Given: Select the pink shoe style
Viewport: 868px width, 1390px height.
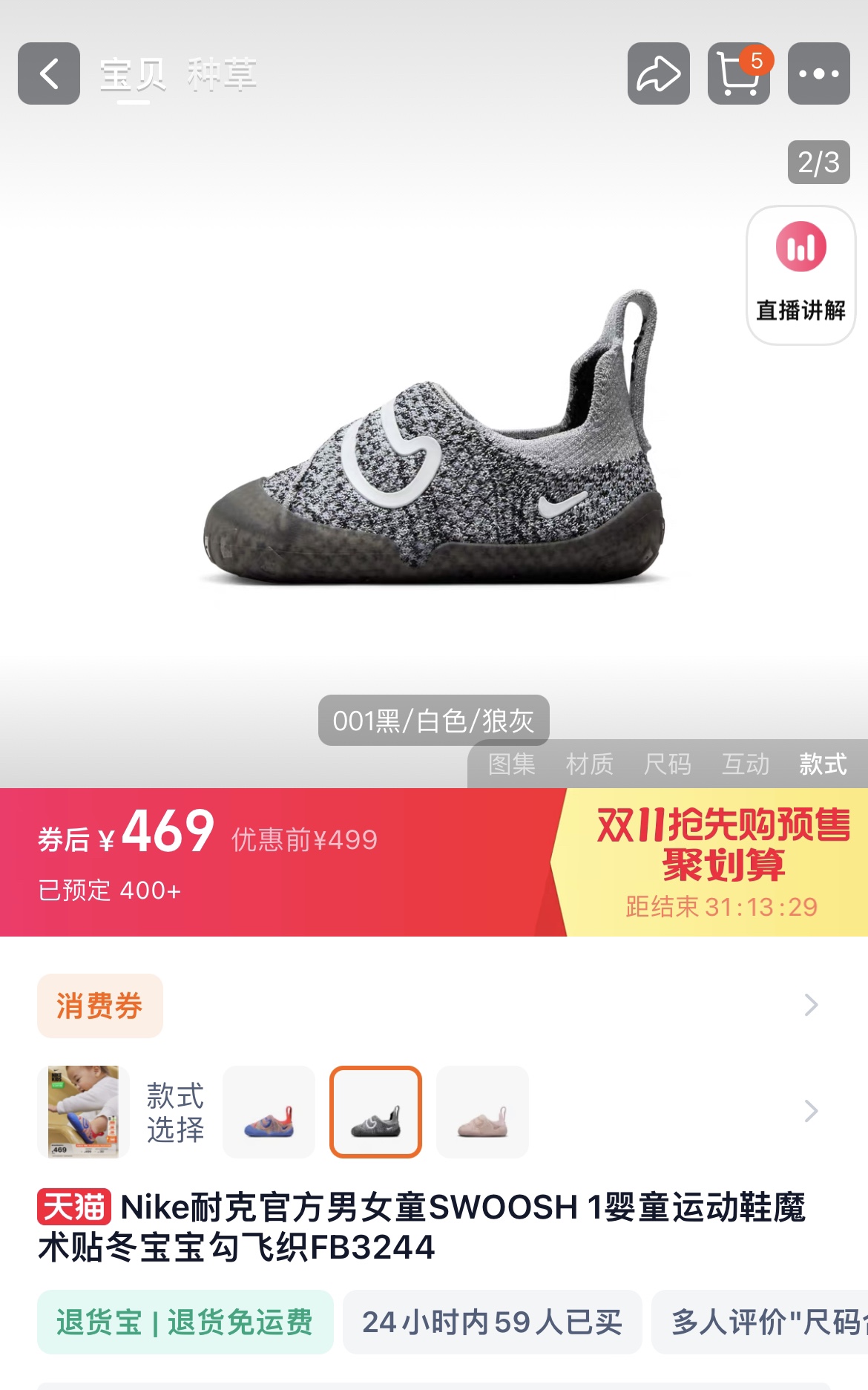Looking at the screenshot, I should pos(482,1112).
